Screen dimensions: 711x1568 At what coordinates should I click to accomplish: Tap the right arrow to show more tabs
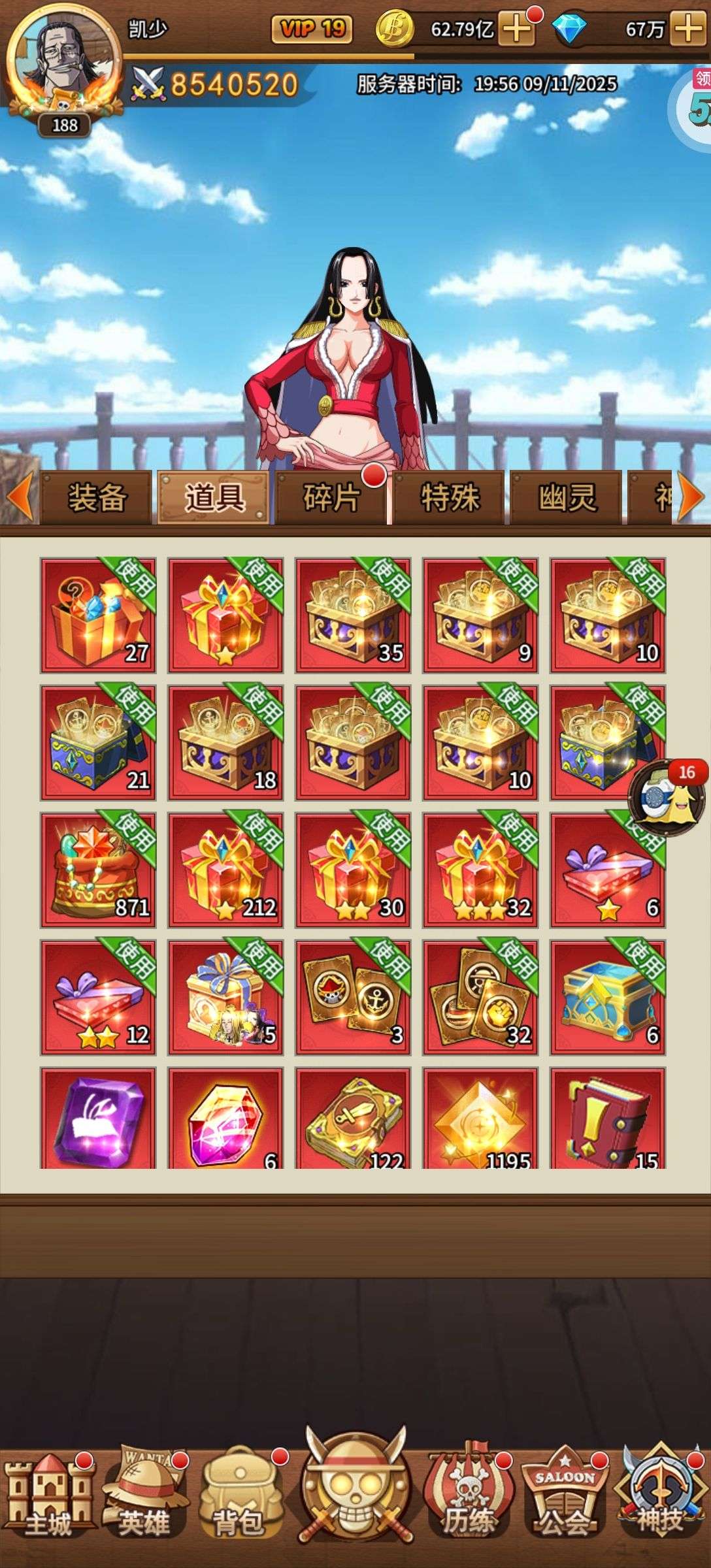691,497
